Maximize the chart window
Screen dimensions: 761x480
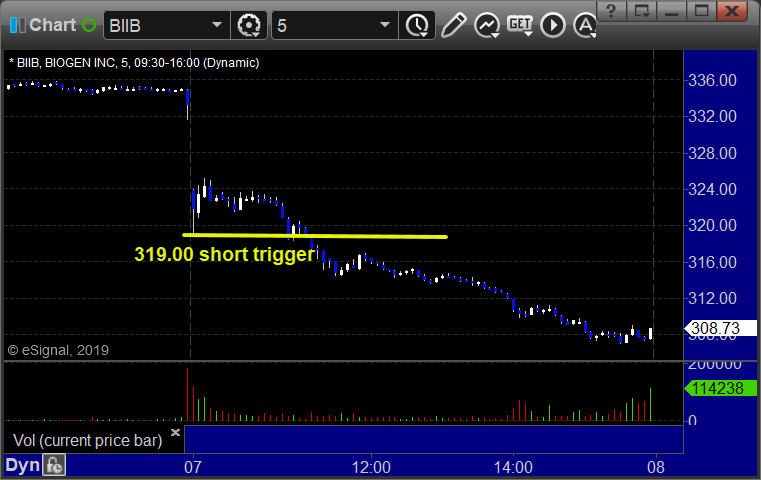[x=703, y=11]
